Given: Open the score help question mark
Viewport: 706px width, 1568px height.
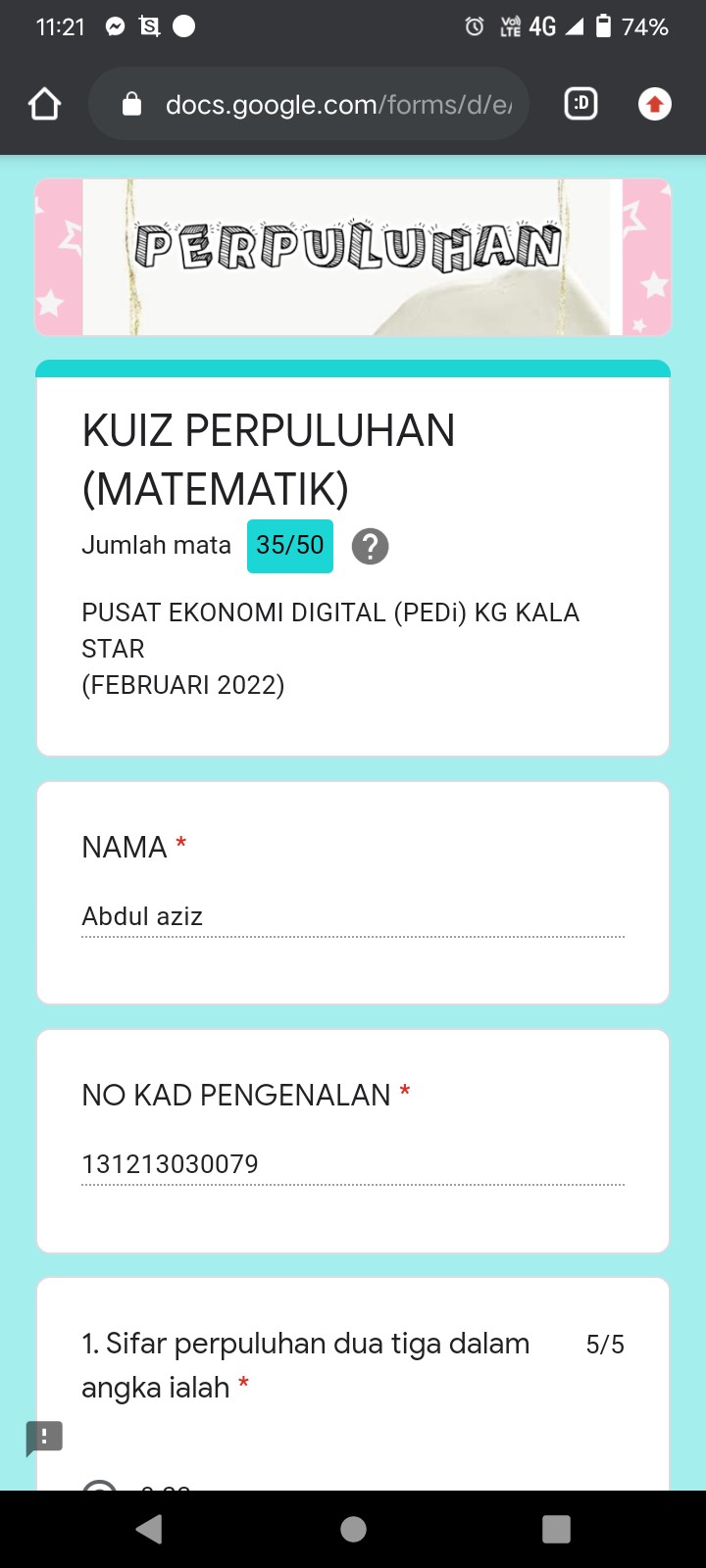Looking at the screenshot, I should (370, 547).
